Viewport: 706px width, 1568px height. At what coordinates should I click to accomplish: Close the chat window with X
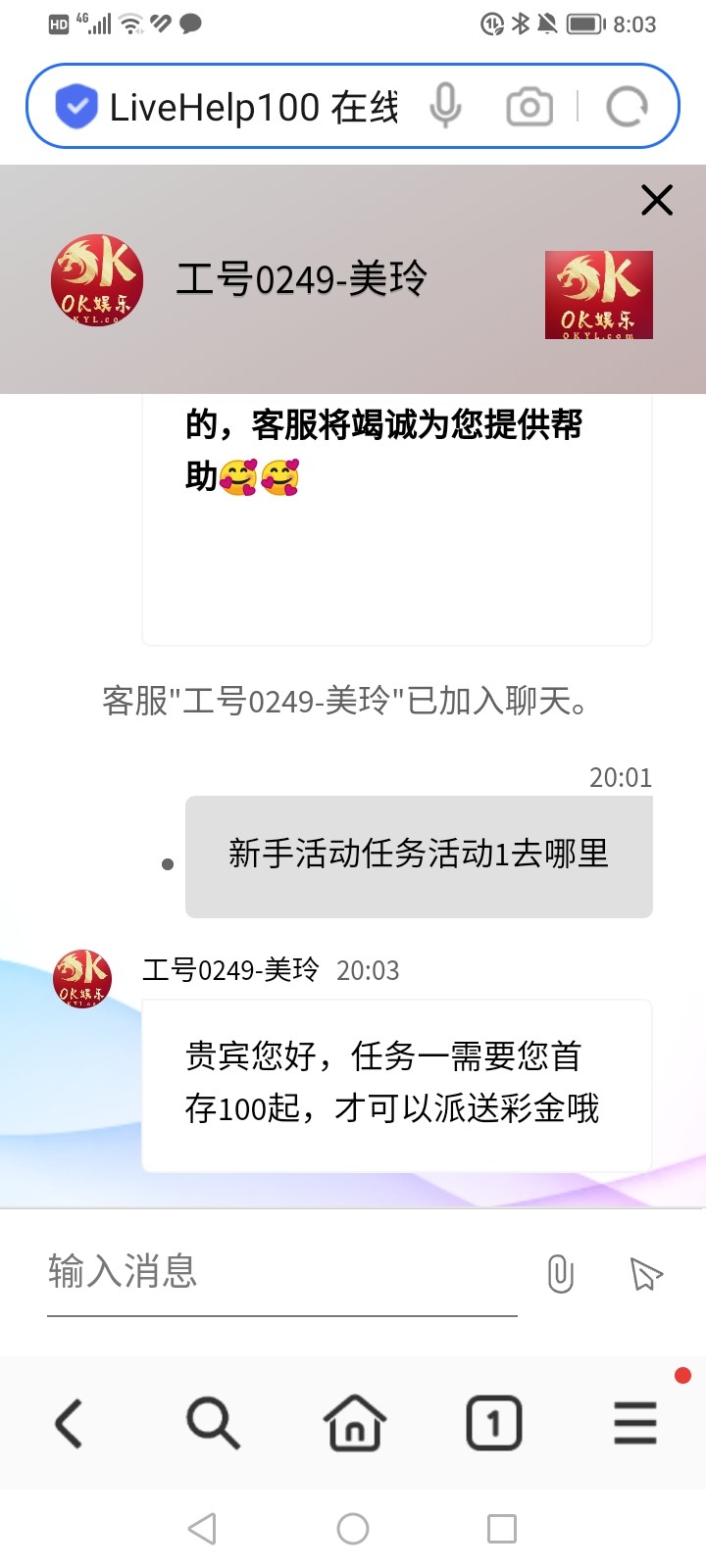[x=656, y=200]
